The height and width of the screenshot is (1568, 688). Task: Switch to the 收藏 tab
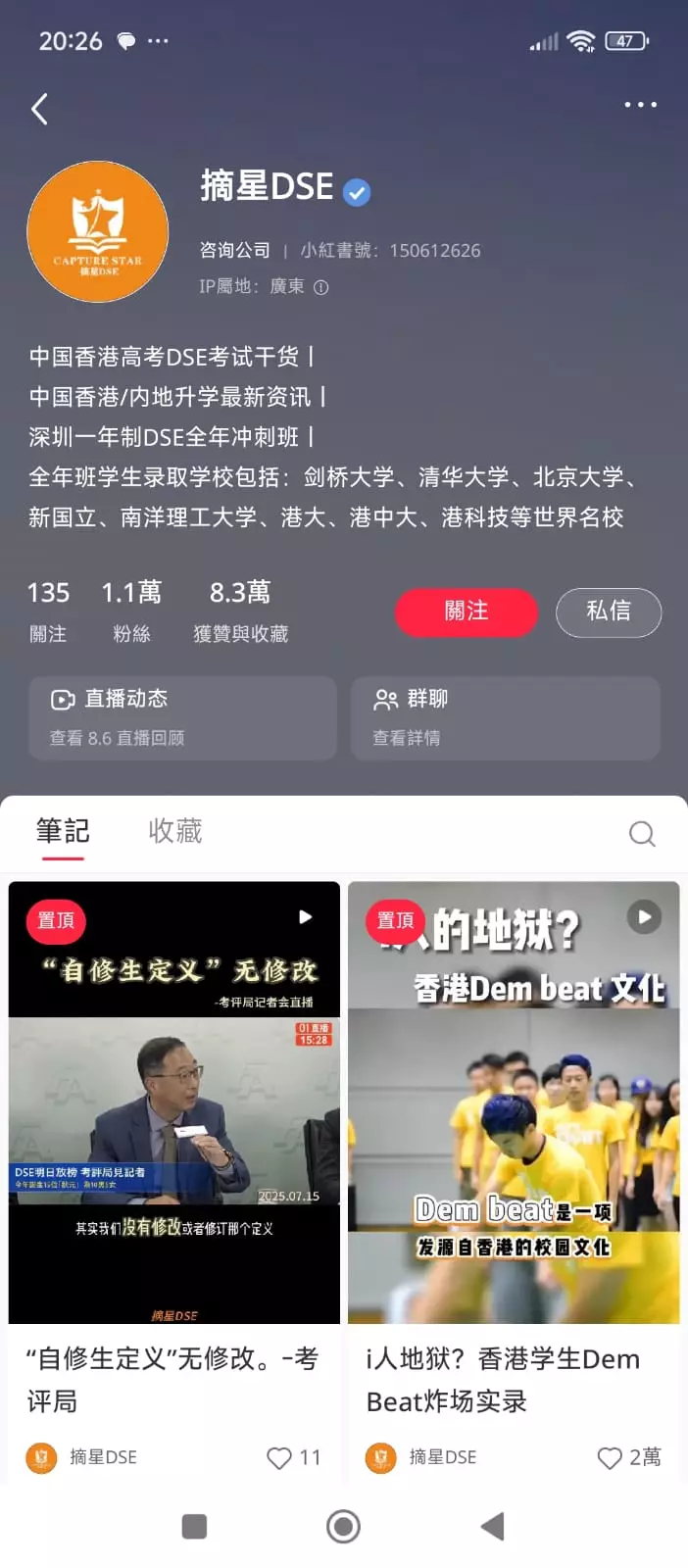tap(175, 832)
